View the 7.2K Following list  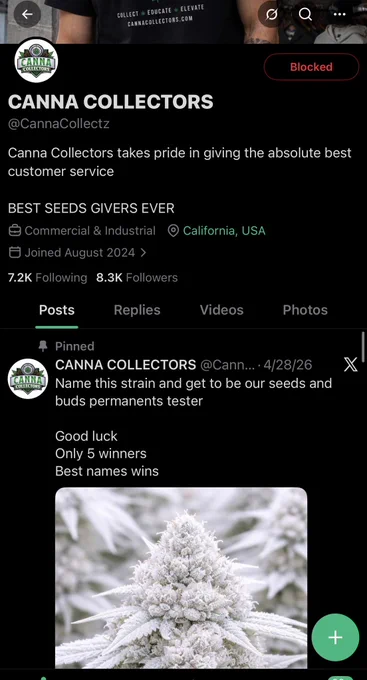click(47, 278)
